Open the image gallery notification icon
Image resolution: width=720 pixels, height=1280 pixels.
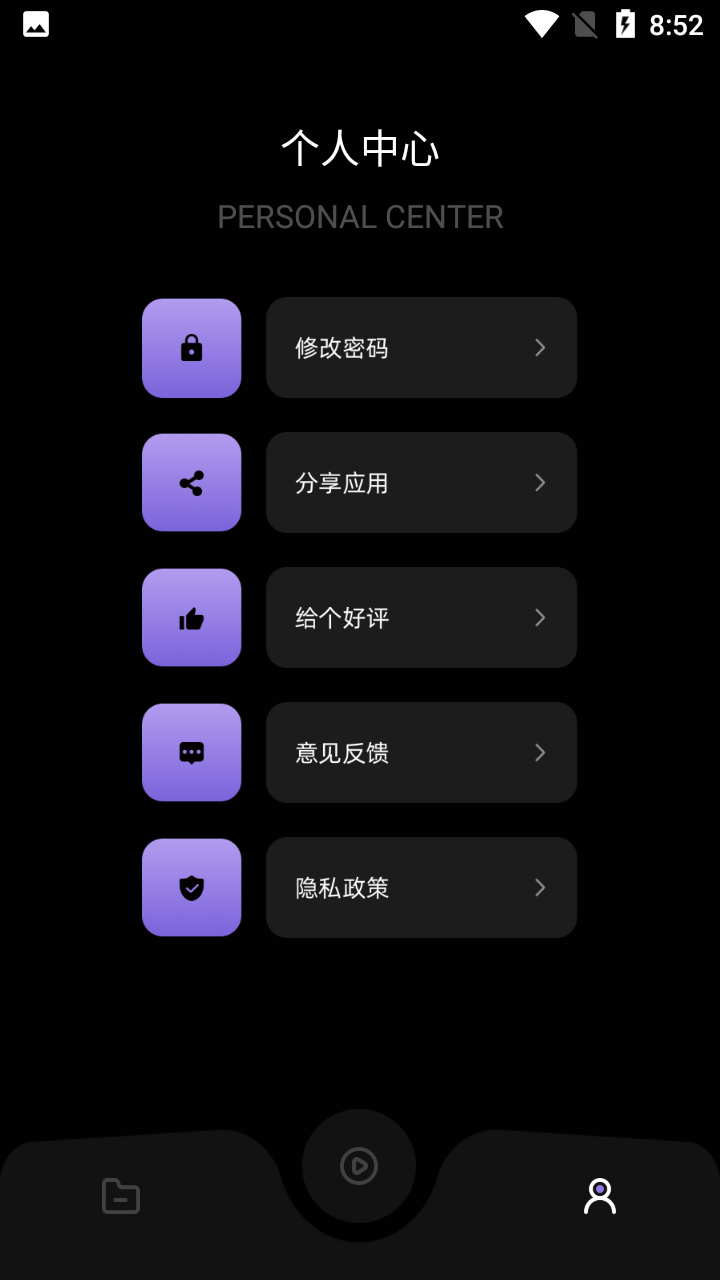[x=35, y=24]
